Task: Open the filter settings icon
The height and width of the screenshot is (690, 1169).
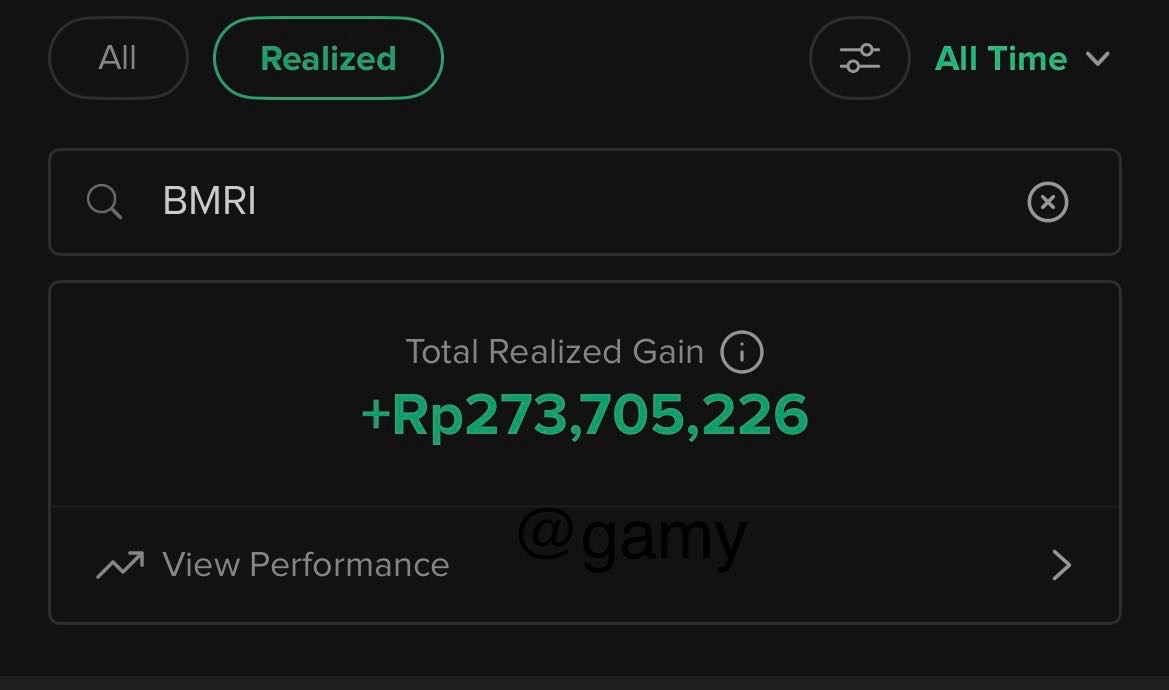Action: [x=859, y=58]
